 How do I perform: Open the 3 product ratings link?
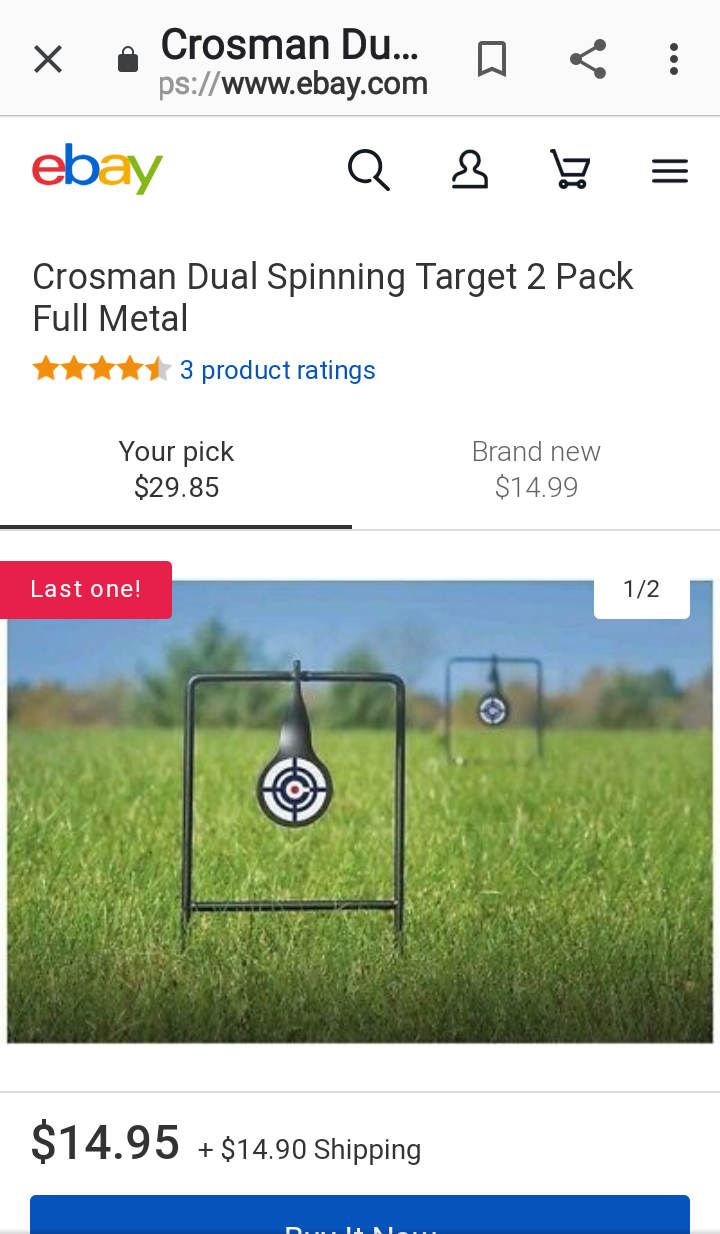277,370
